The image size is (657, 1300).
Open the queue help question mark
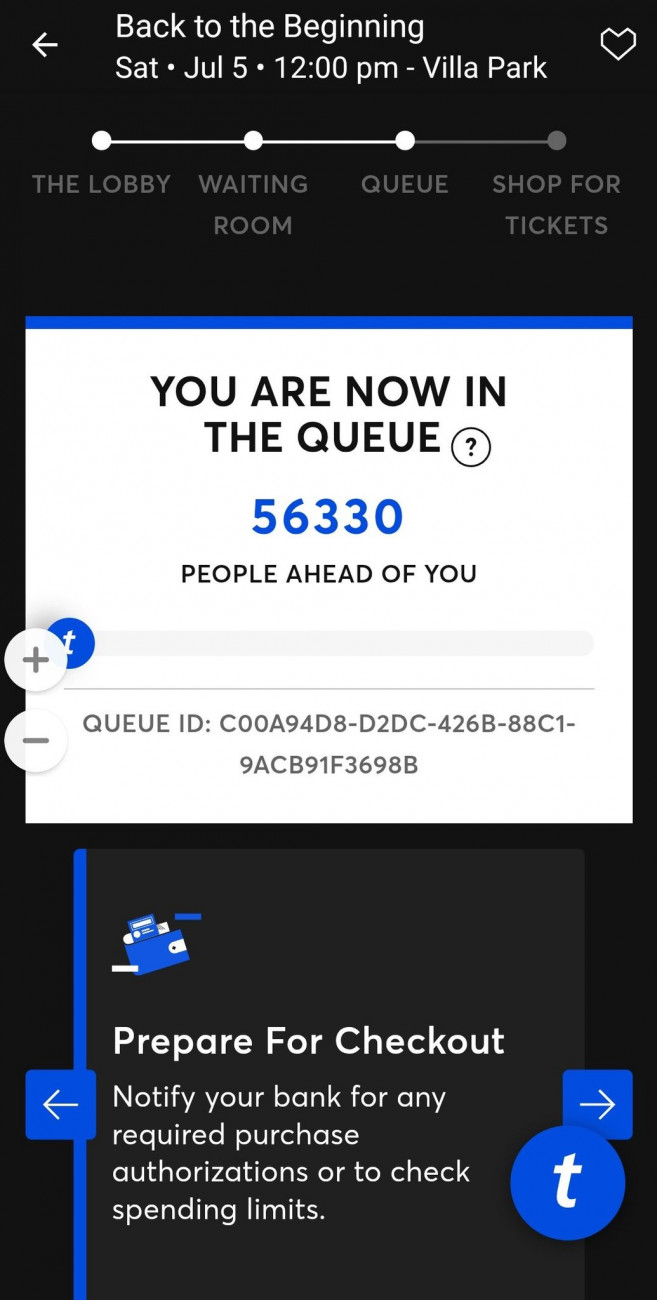coord(471,448)
